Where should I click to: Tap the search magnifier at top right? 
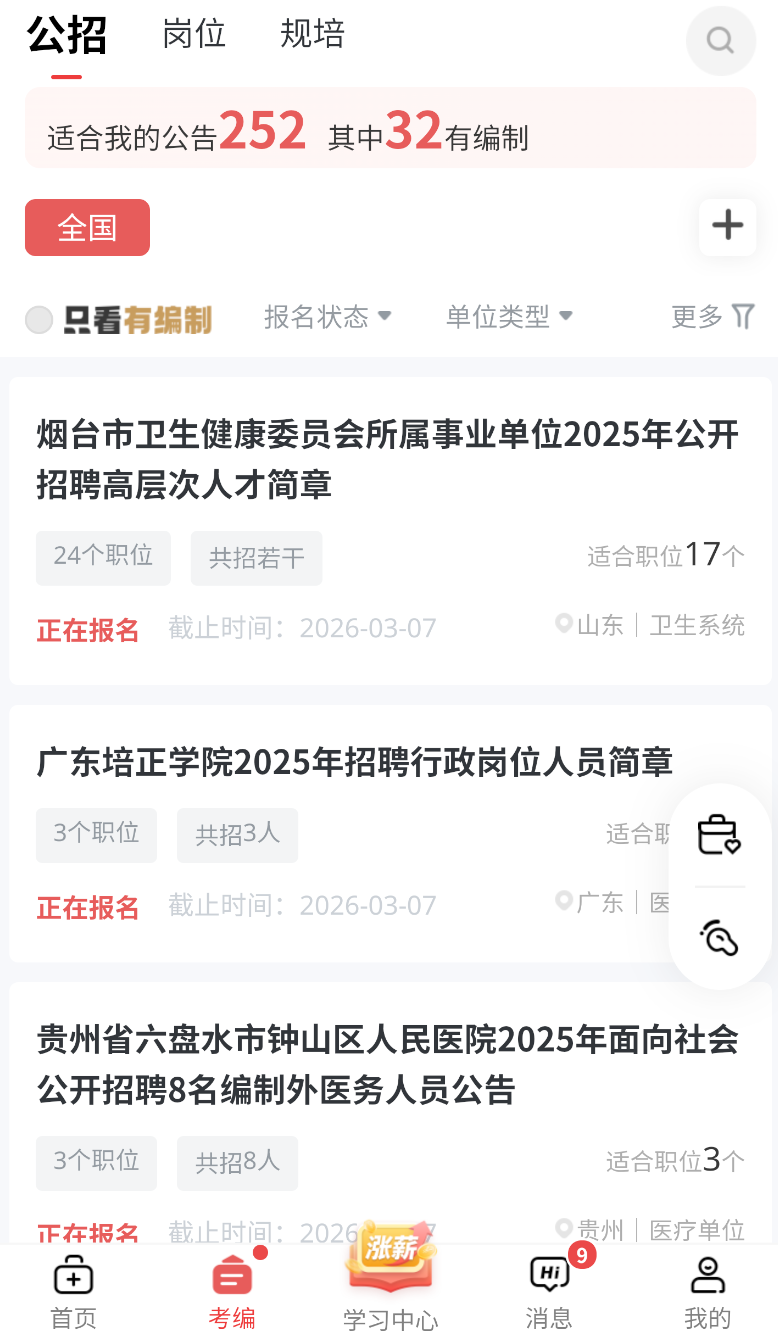click(x=721, y=40)
